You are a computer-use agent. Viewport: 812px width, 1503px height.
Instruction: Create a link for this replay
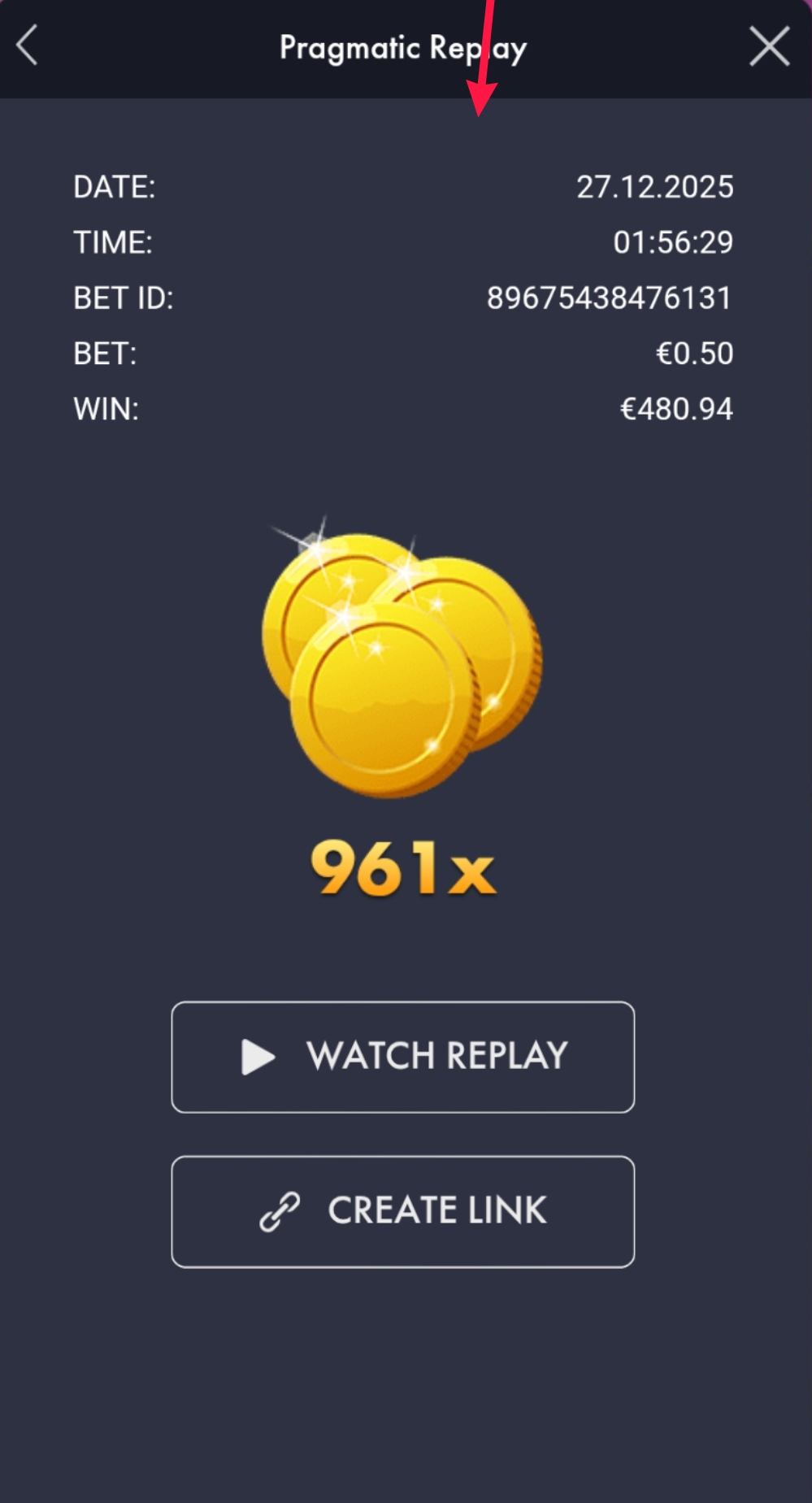pos(403,1211)
